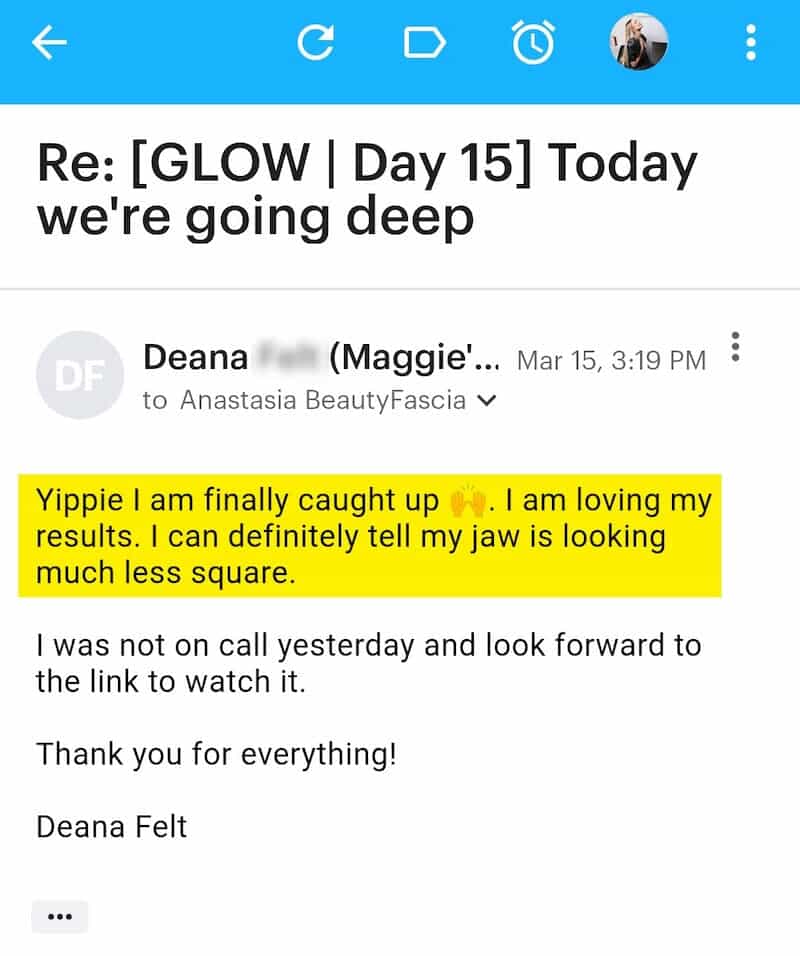The width and height of the screenshot is (800, 956).
Task: Refresh the email thread
Action: click(x=317, y=43)
